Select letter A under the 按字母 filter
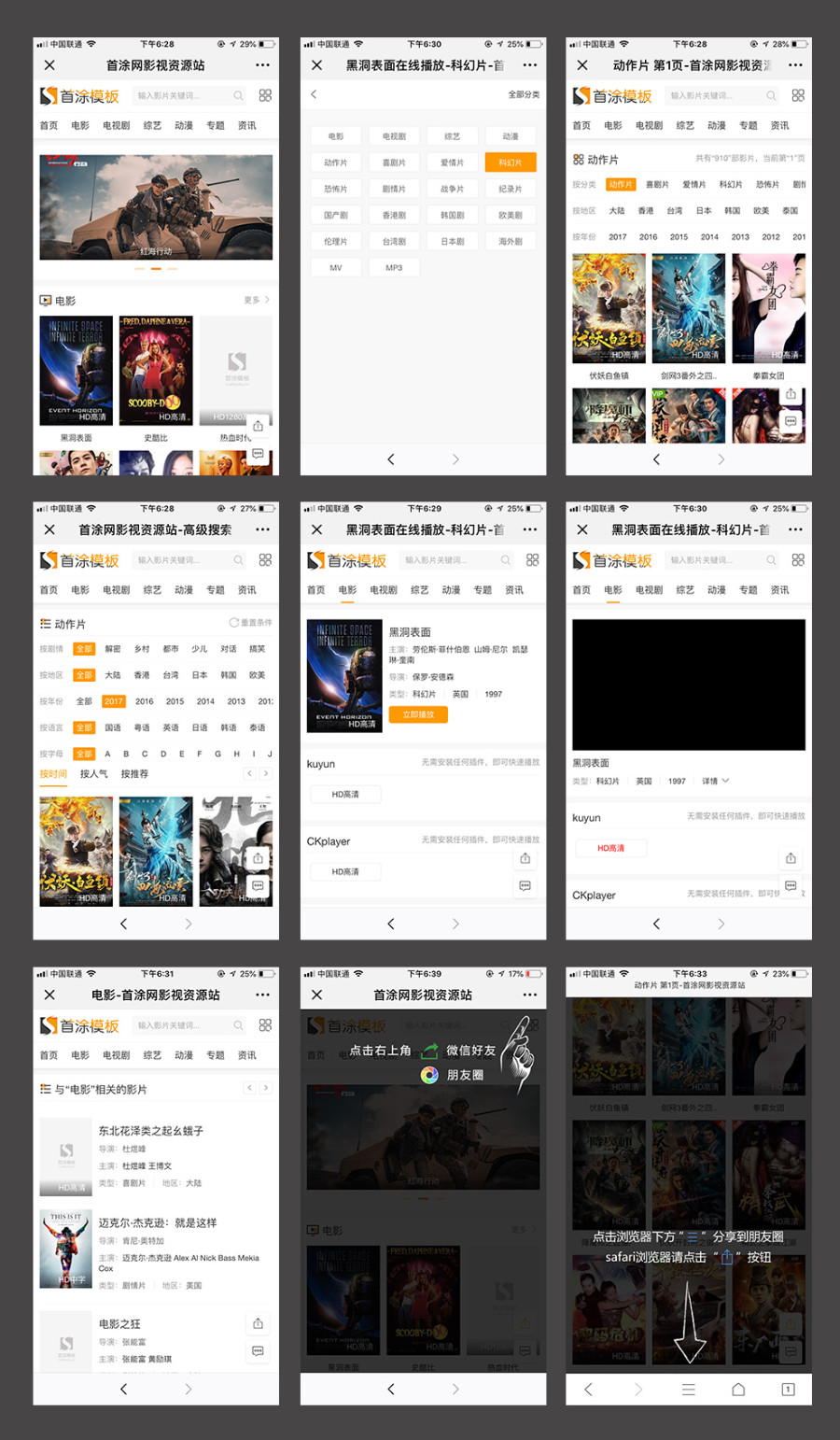 108,753
